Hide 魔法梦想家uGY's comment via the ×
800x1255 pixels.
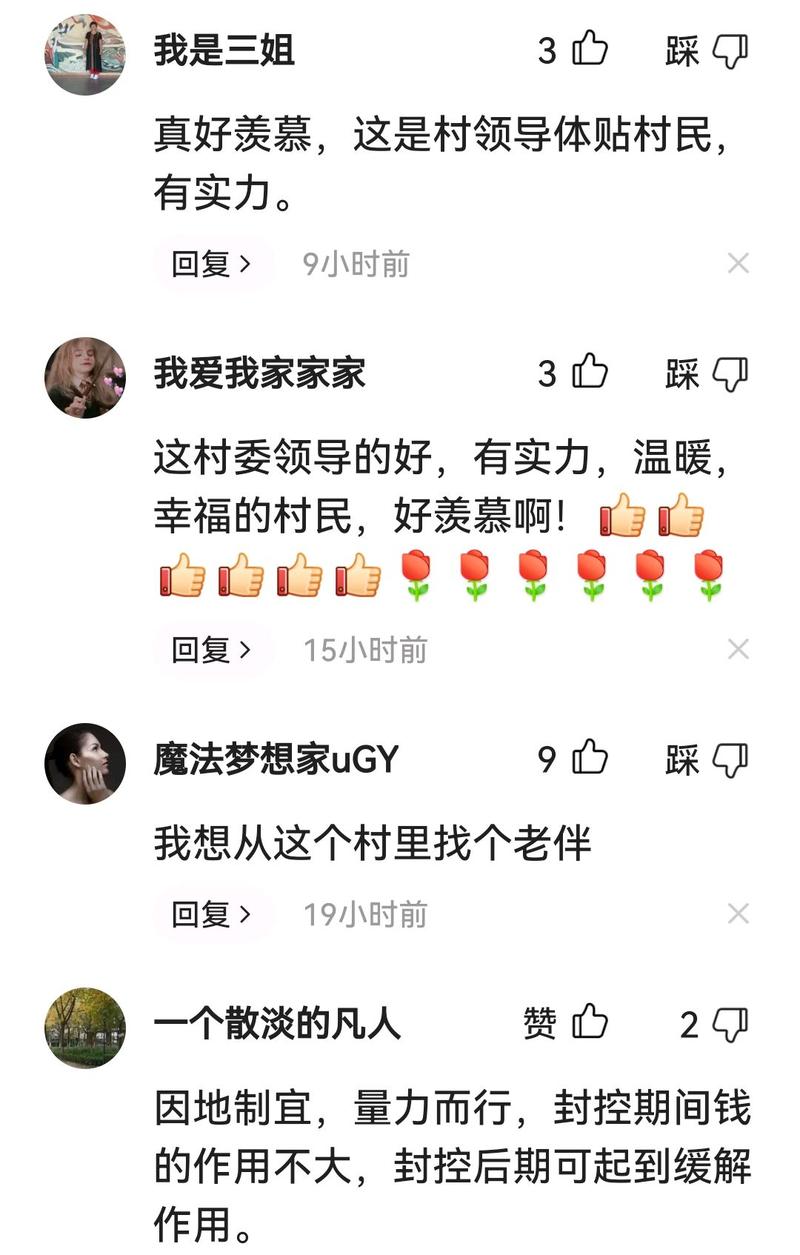pyautogui.click(x=740, y=915)
